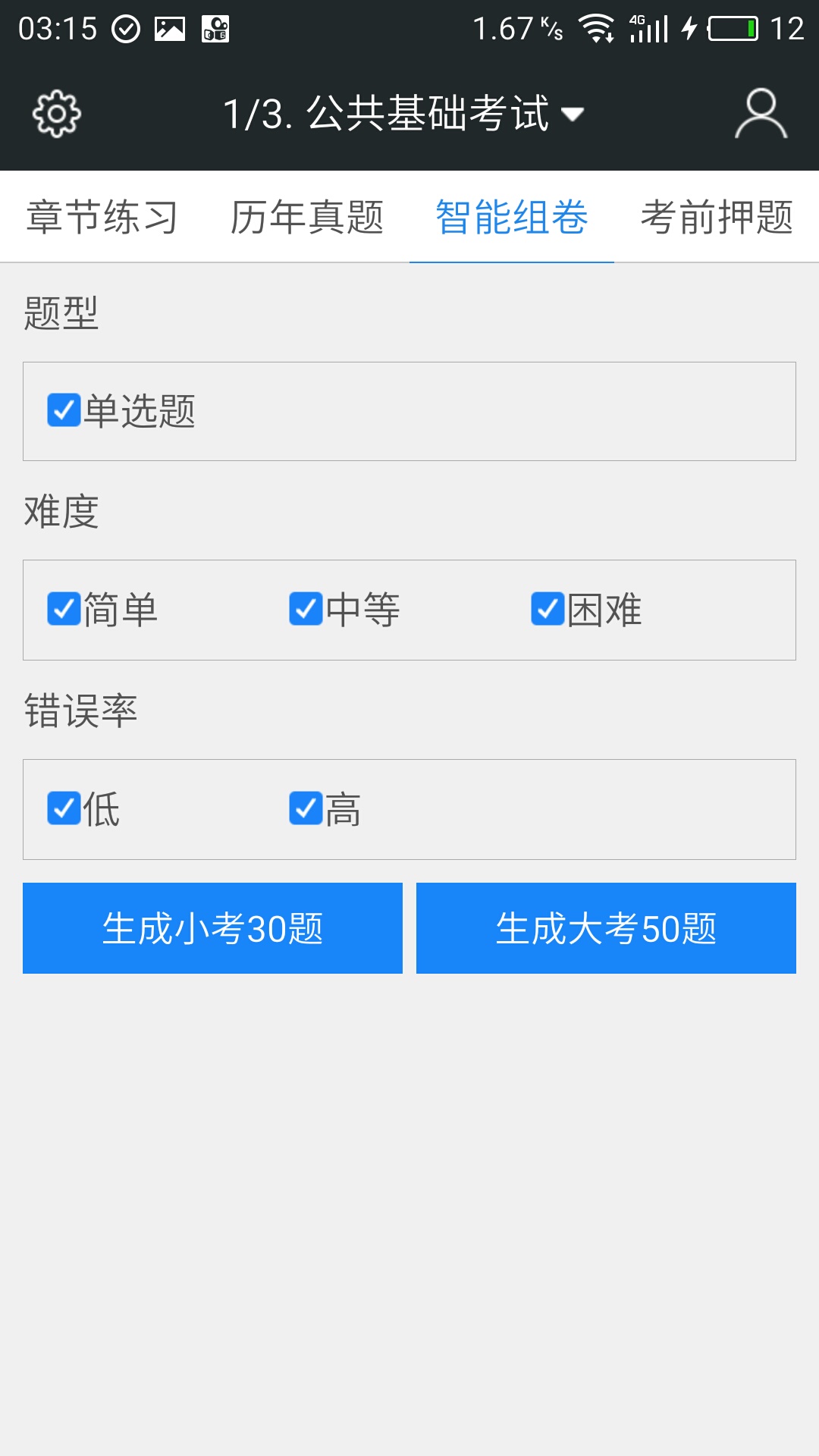Screen dimensions: 819x1456
Task: Select the 智能组卷 tab
Action: (512, 218)
